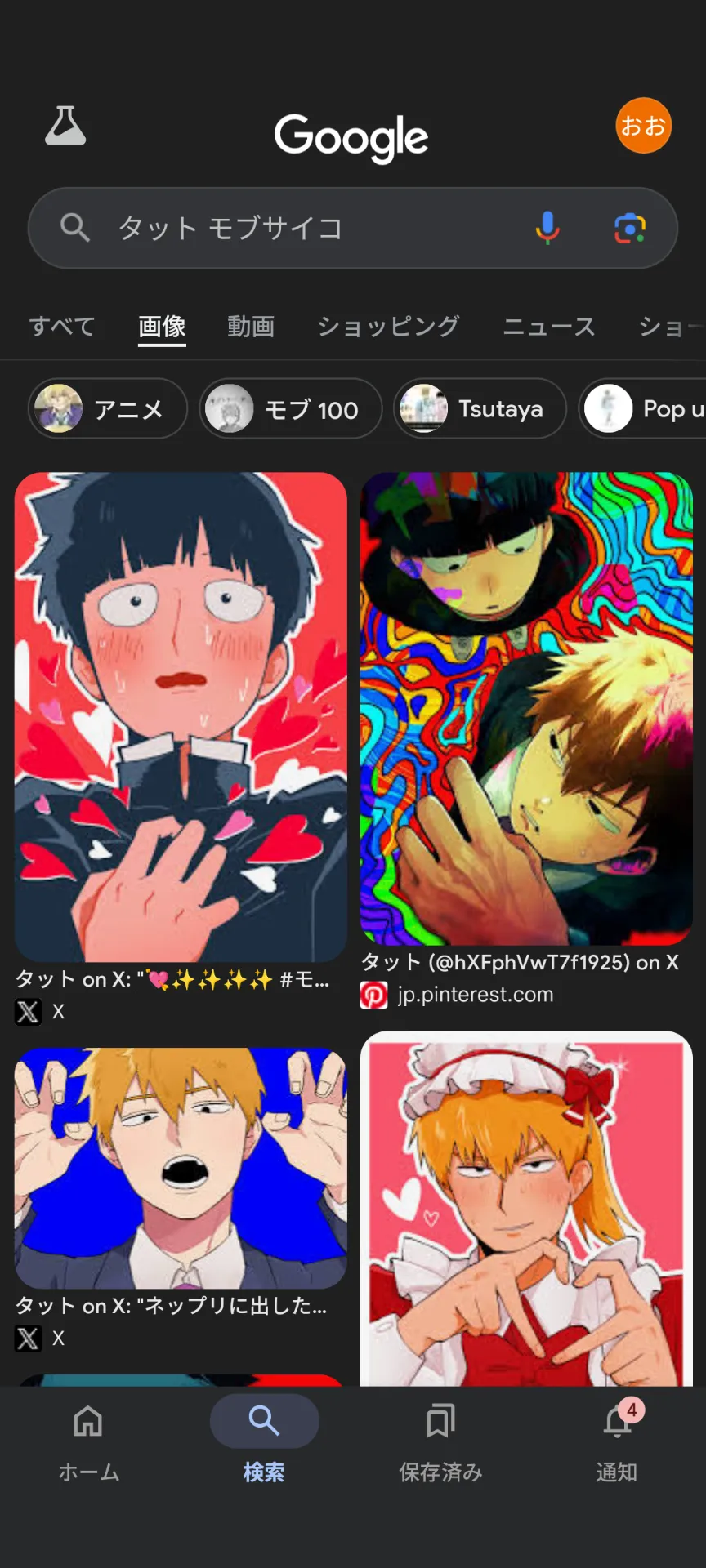Viewport: 706px width, 1568px height.
Task: Open the jp.pinterest.com psychedelic image result
Action: [x=526, y=708]
